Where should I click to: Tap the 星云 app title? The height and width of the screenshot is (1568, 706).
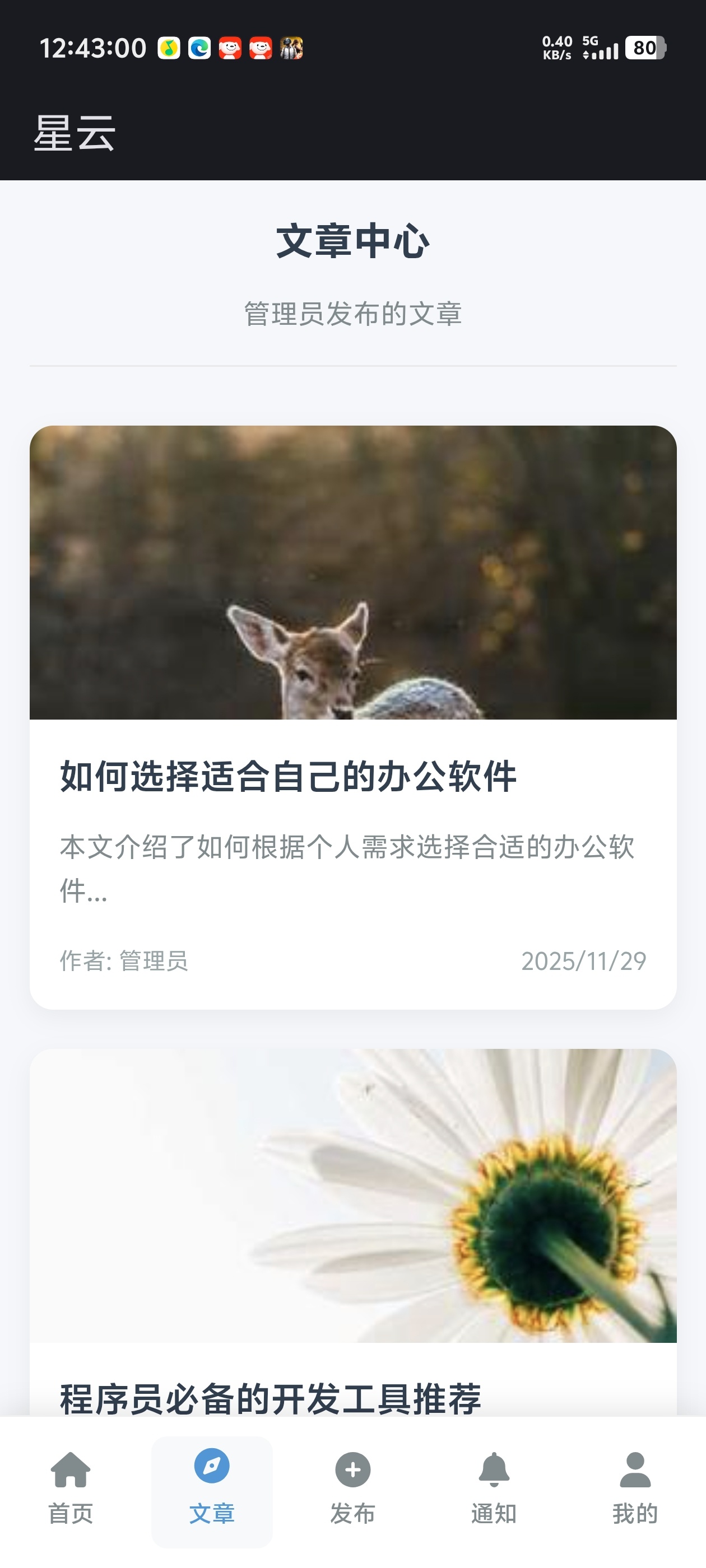pyautogui.click(x=75, y=133)
